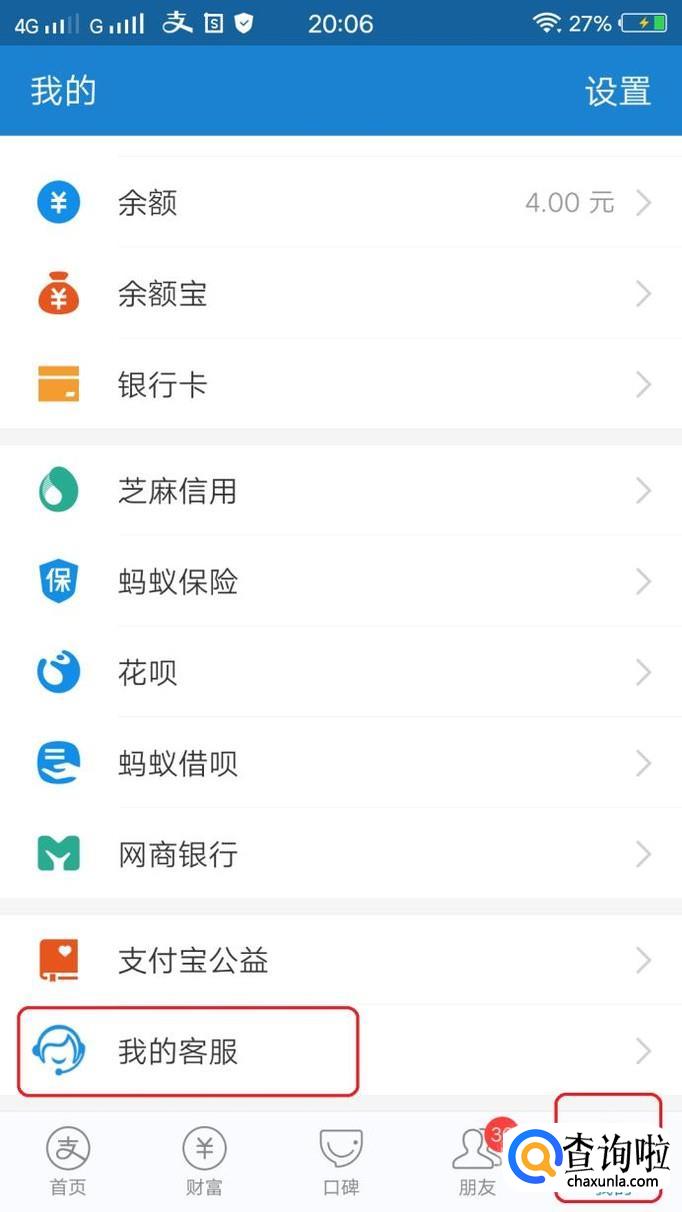
Task: Switch to the 财富 tab
Action: point(204,1160)
